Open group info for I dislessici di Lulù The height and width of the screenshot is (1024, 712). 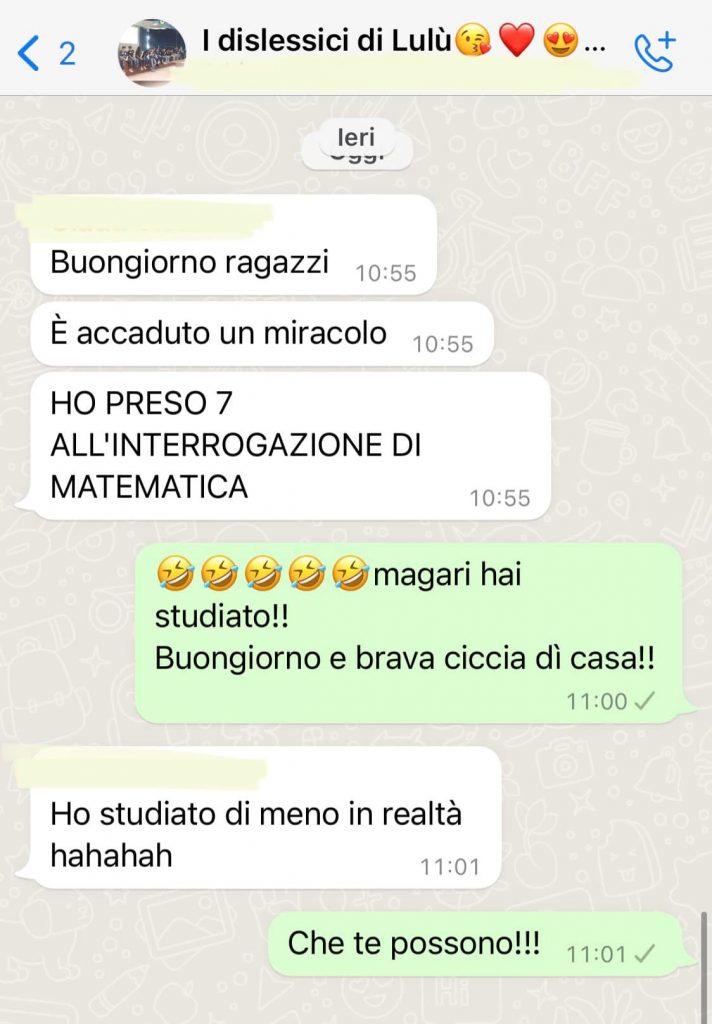[x=400, y=44]
